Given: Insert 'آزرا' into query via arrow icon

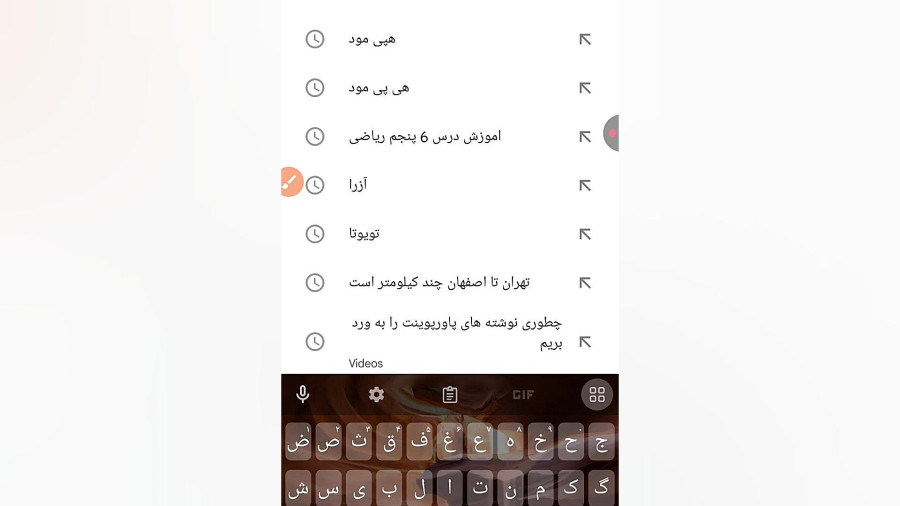Looking at the screenshot, I should point(585,185).
